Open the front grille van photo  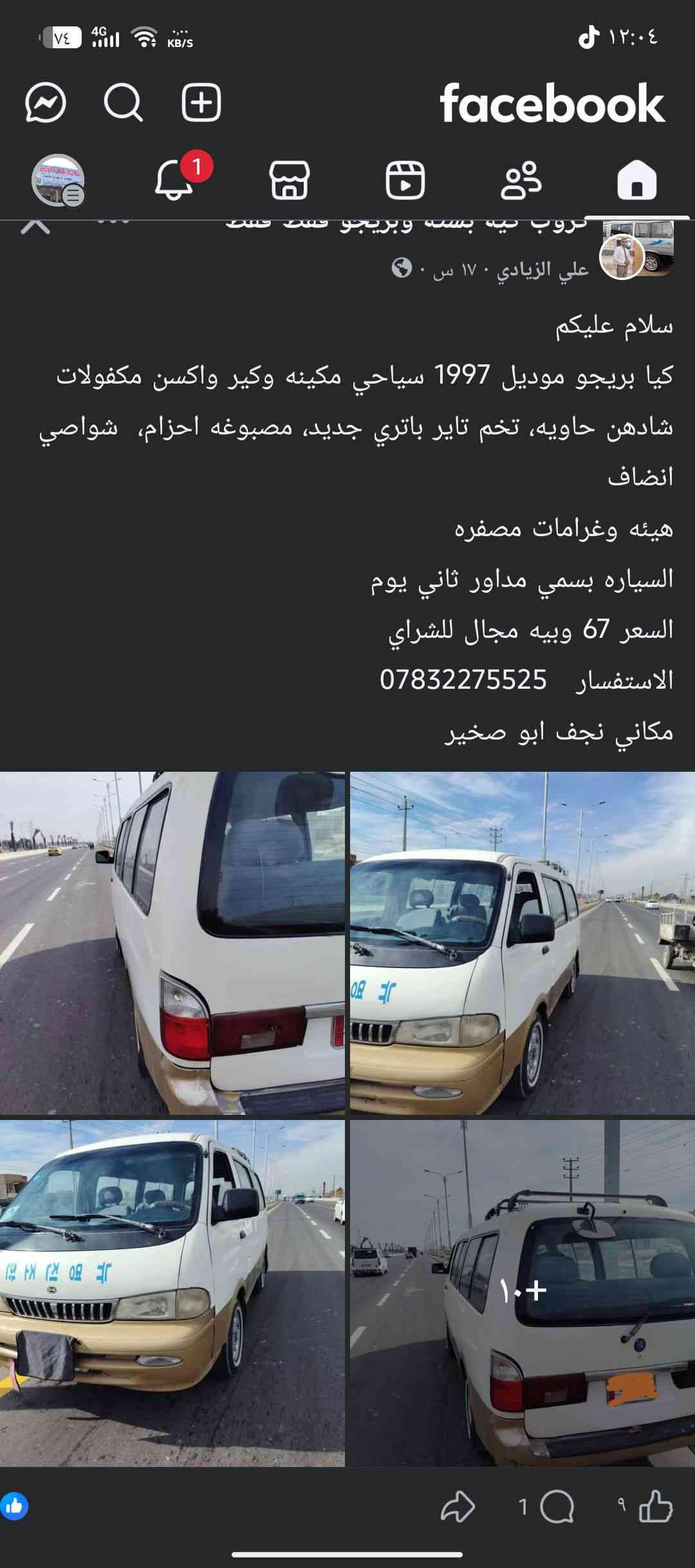coord(172,1293)
